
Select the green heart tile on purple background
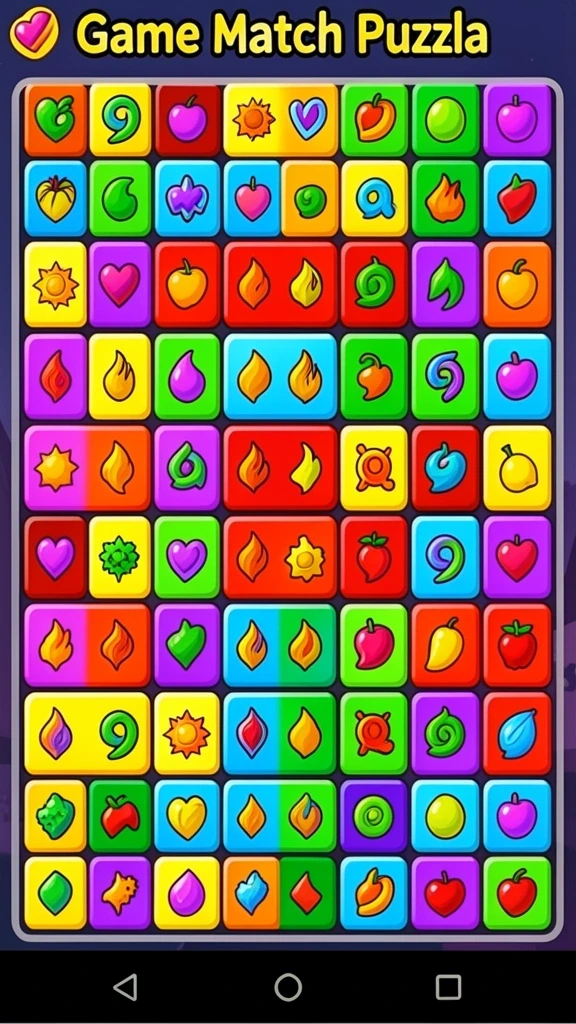[x=187, y=645]
